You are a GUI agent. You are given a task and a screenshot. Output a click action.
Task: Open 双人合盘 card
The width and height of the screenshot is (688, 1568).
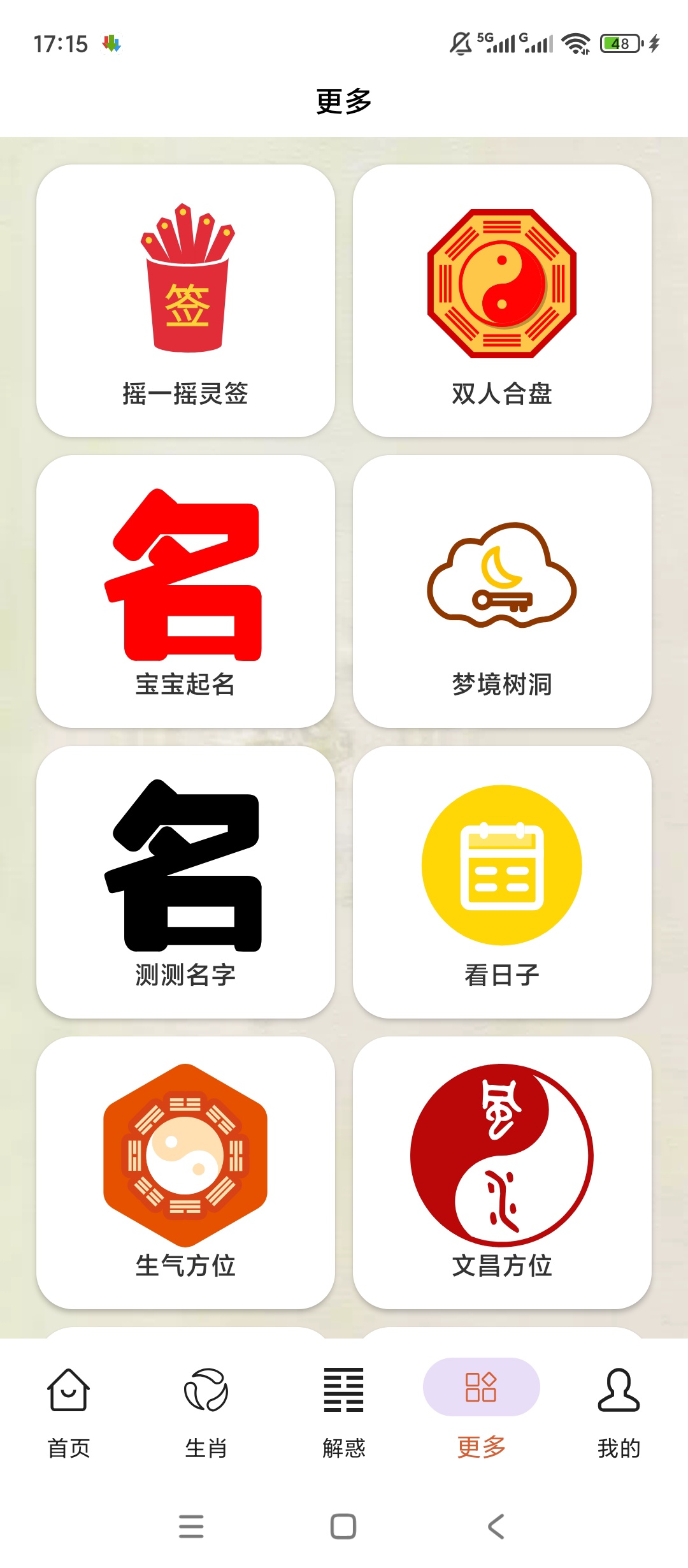point(502,301)
